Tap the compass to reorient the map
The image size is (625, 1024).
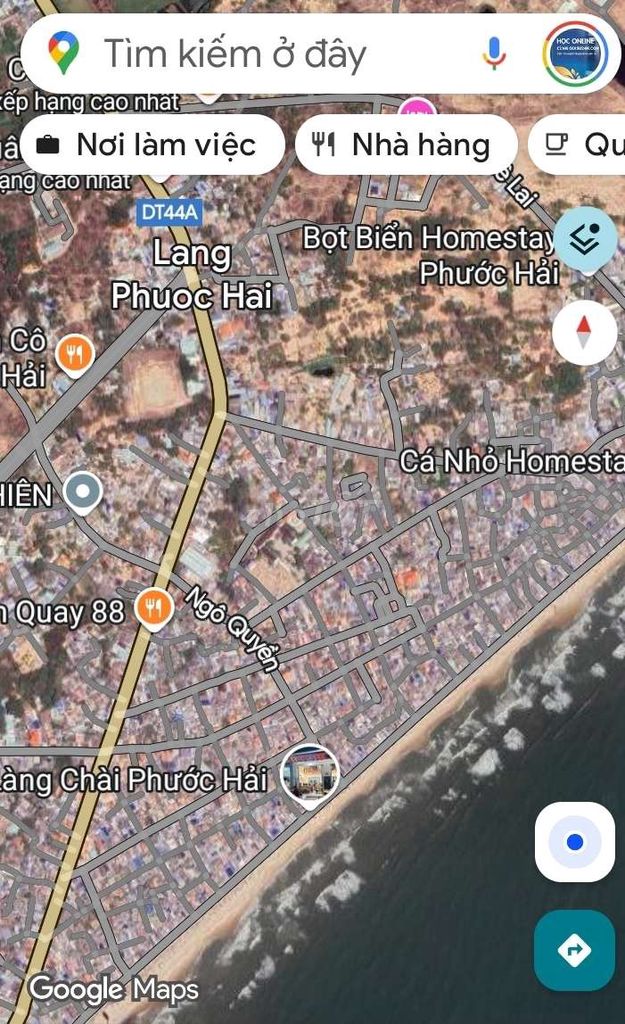pos(584,332)
